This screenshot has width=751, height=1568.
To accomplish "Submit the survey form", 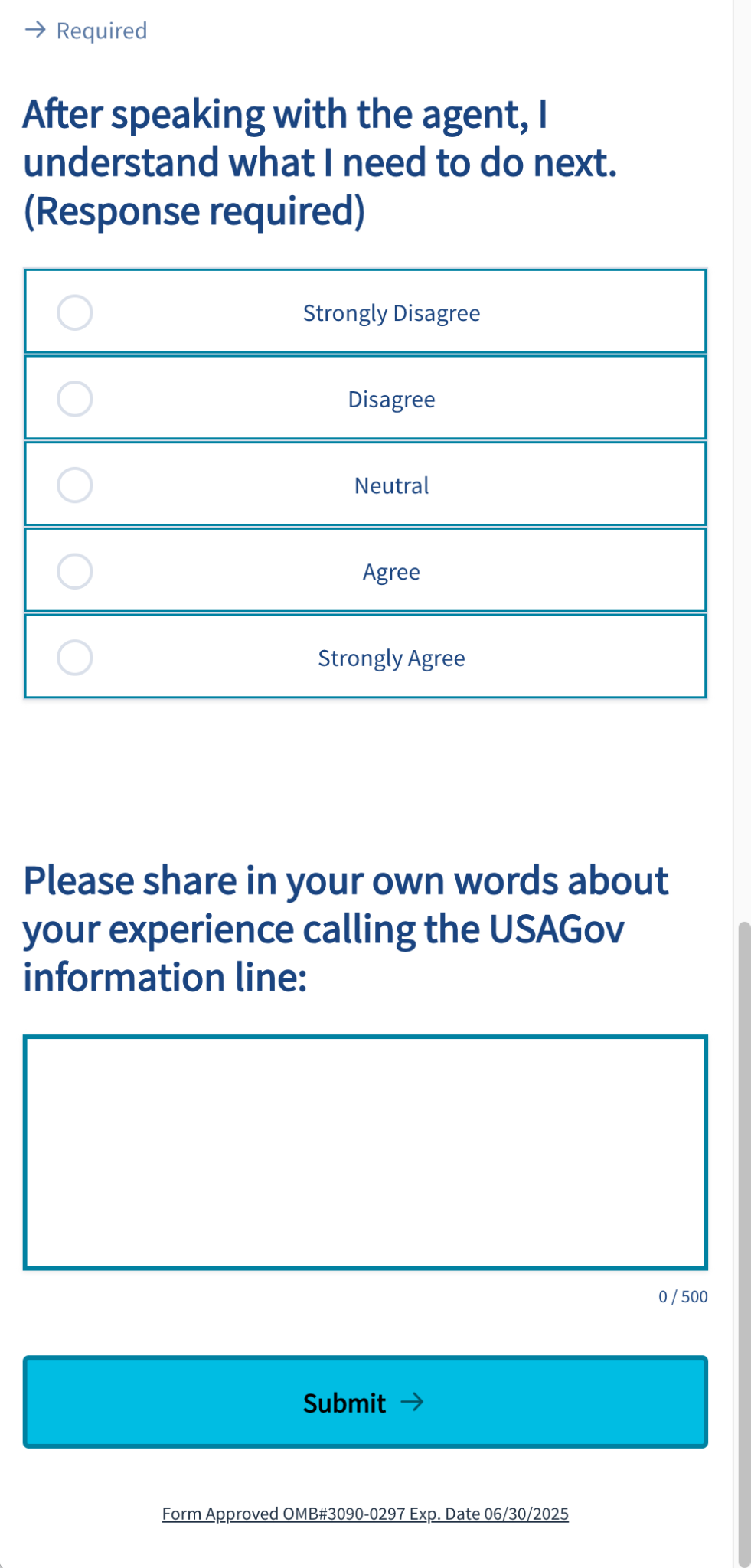I will pyautogui.click(x=365, y=1402).
